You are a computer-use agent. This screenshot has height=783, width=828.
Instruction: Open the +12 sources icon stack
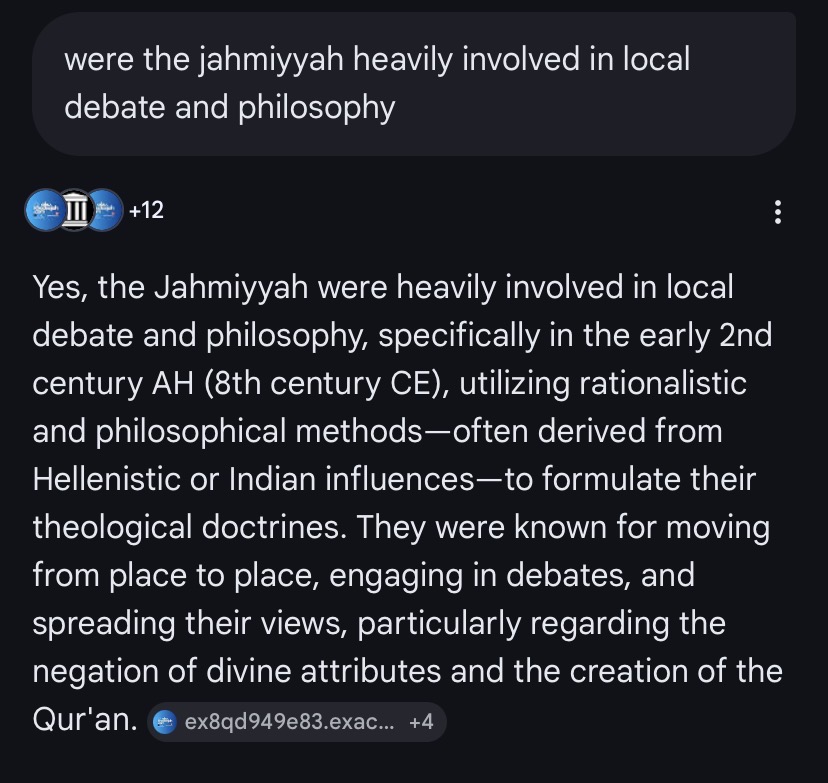pyautogui.click(x=95, y=211)
